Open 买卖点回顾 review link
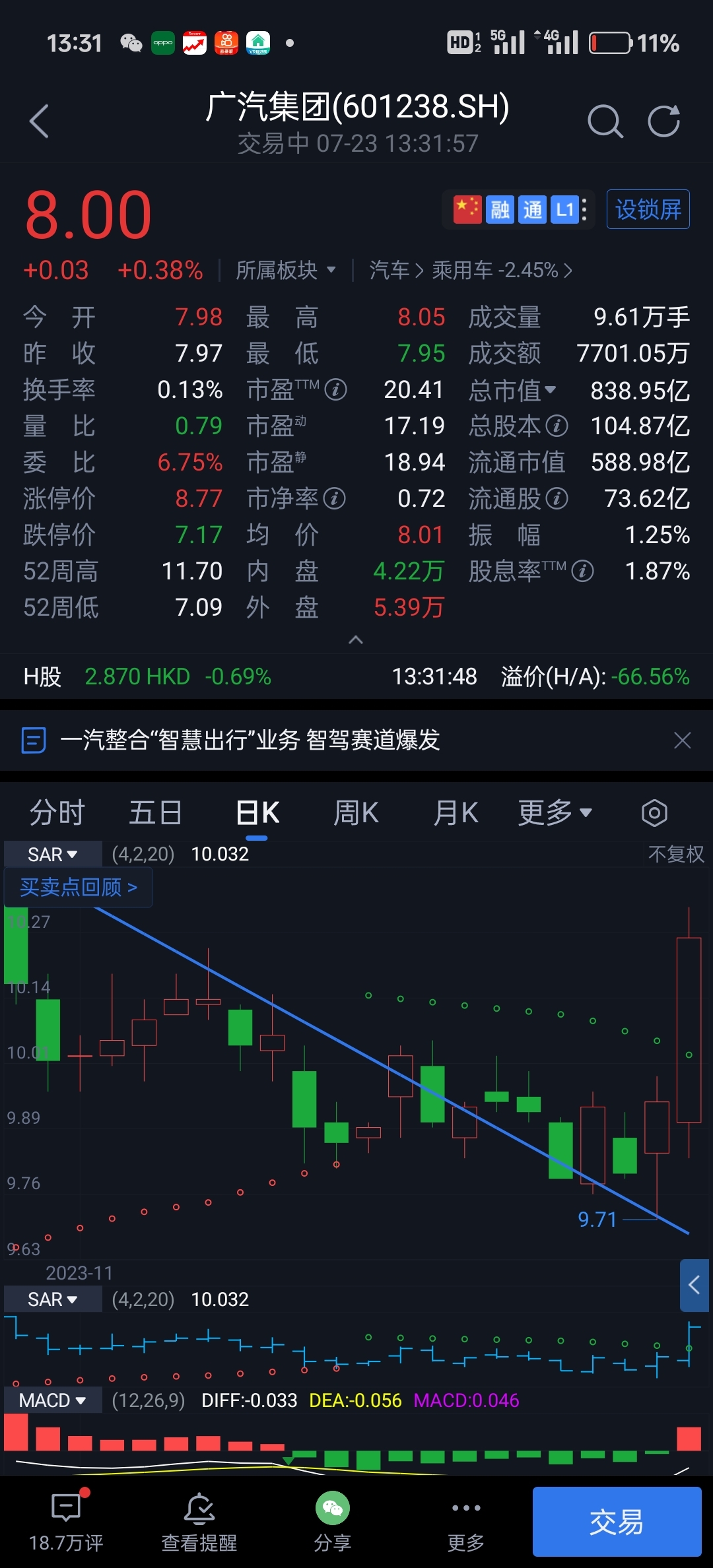This screenshot has width=713, height=1568. tap(79, 887)
